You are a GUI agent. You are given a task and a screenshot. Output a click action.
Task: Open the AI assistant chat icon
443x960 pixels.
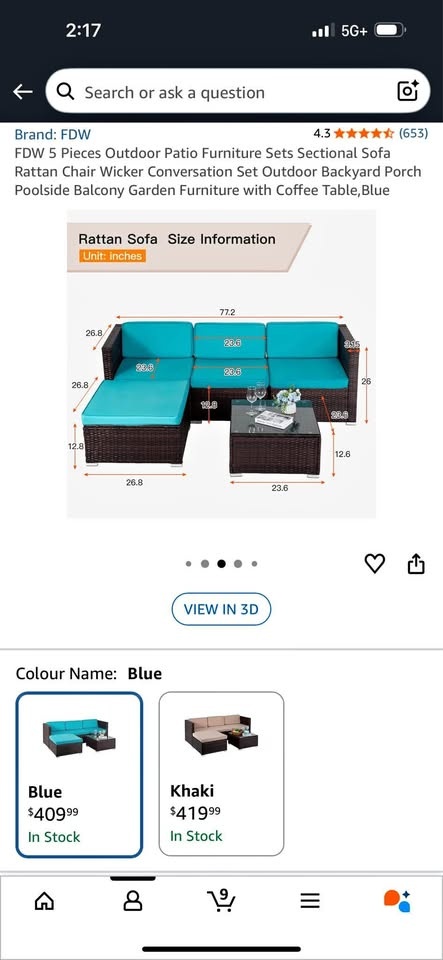point(397,901)
